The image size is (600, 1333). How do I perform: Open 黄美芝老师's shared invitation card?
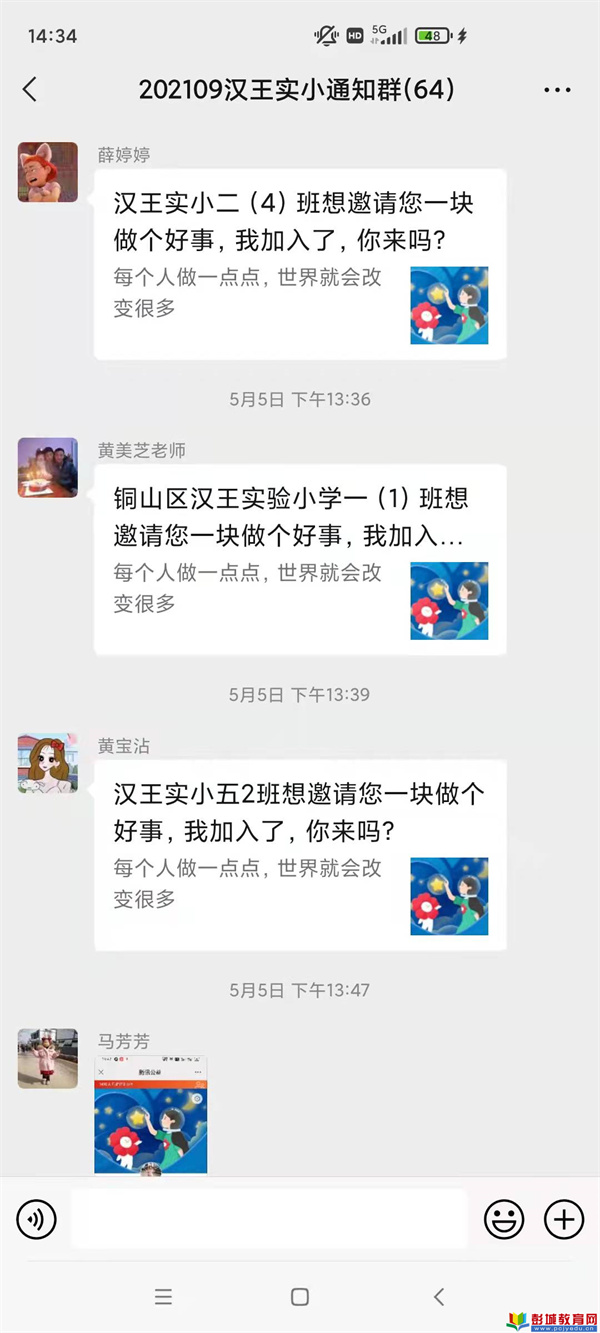click(x=300, y=559)
